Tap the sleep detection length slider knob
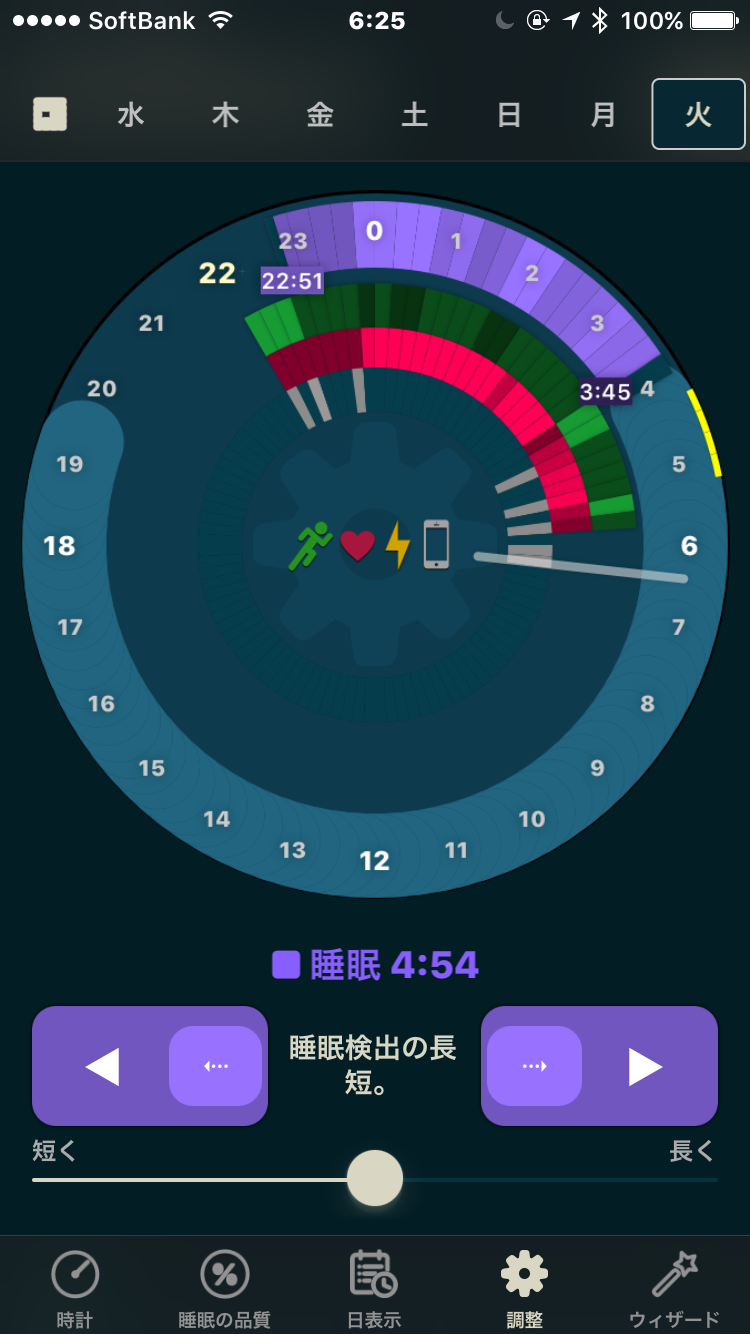This screenshot has width=750, height=1334. coord(375,1178)
